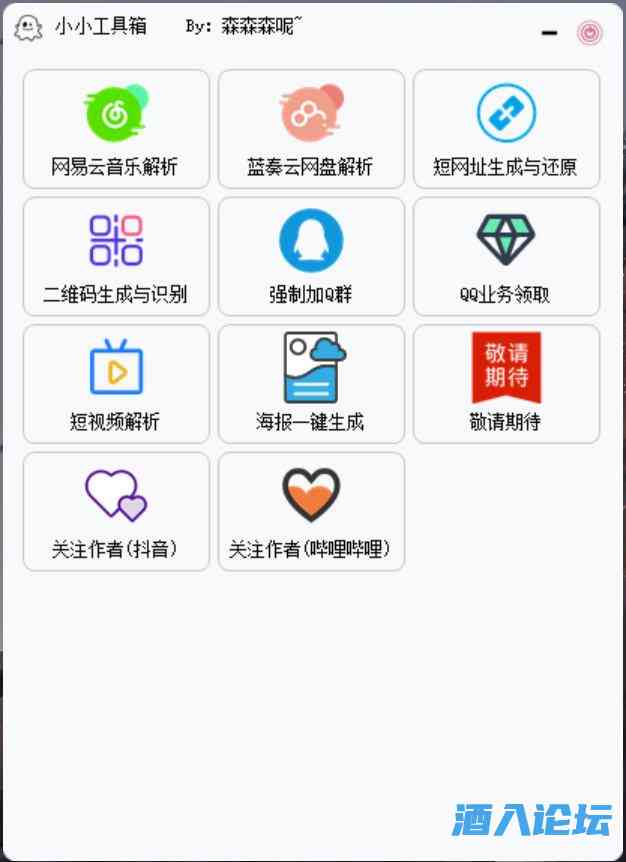The image size is (626, 862).
Task: Select 二维码生成与识别
Action: (x=116, y=257)
